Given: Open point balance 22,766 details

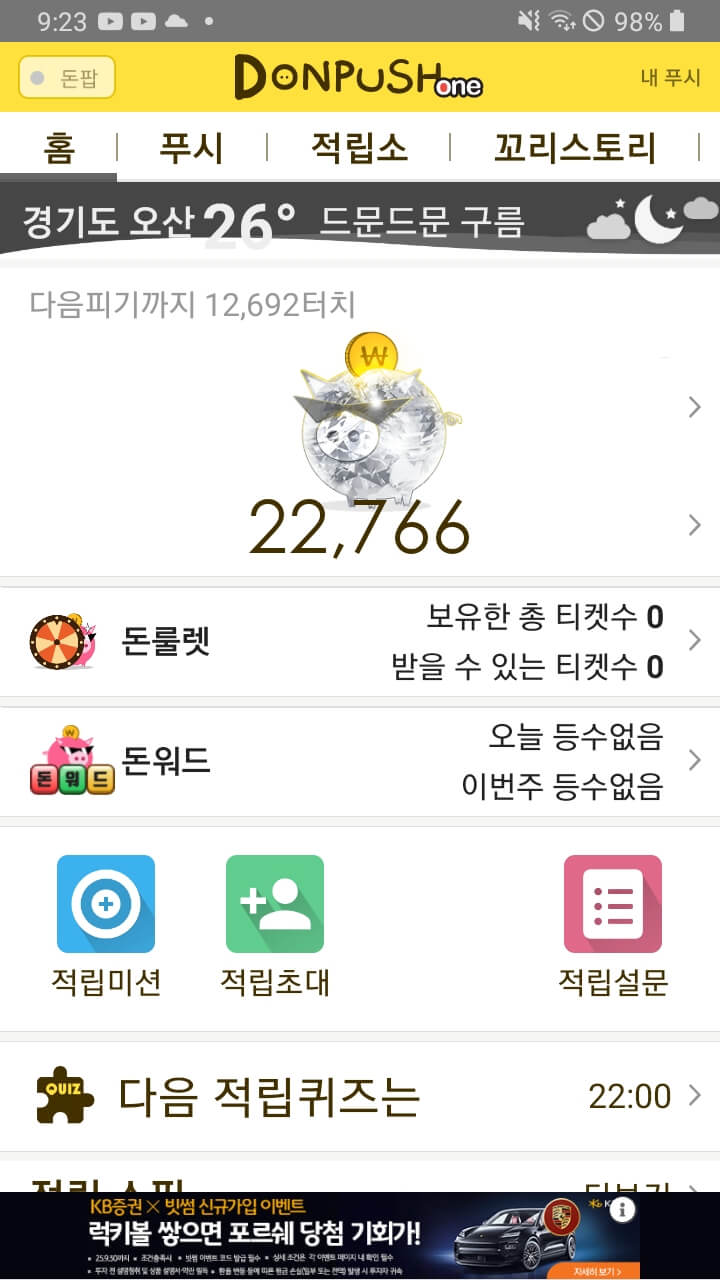Looking at the screenshot, I should pos(360,526).
